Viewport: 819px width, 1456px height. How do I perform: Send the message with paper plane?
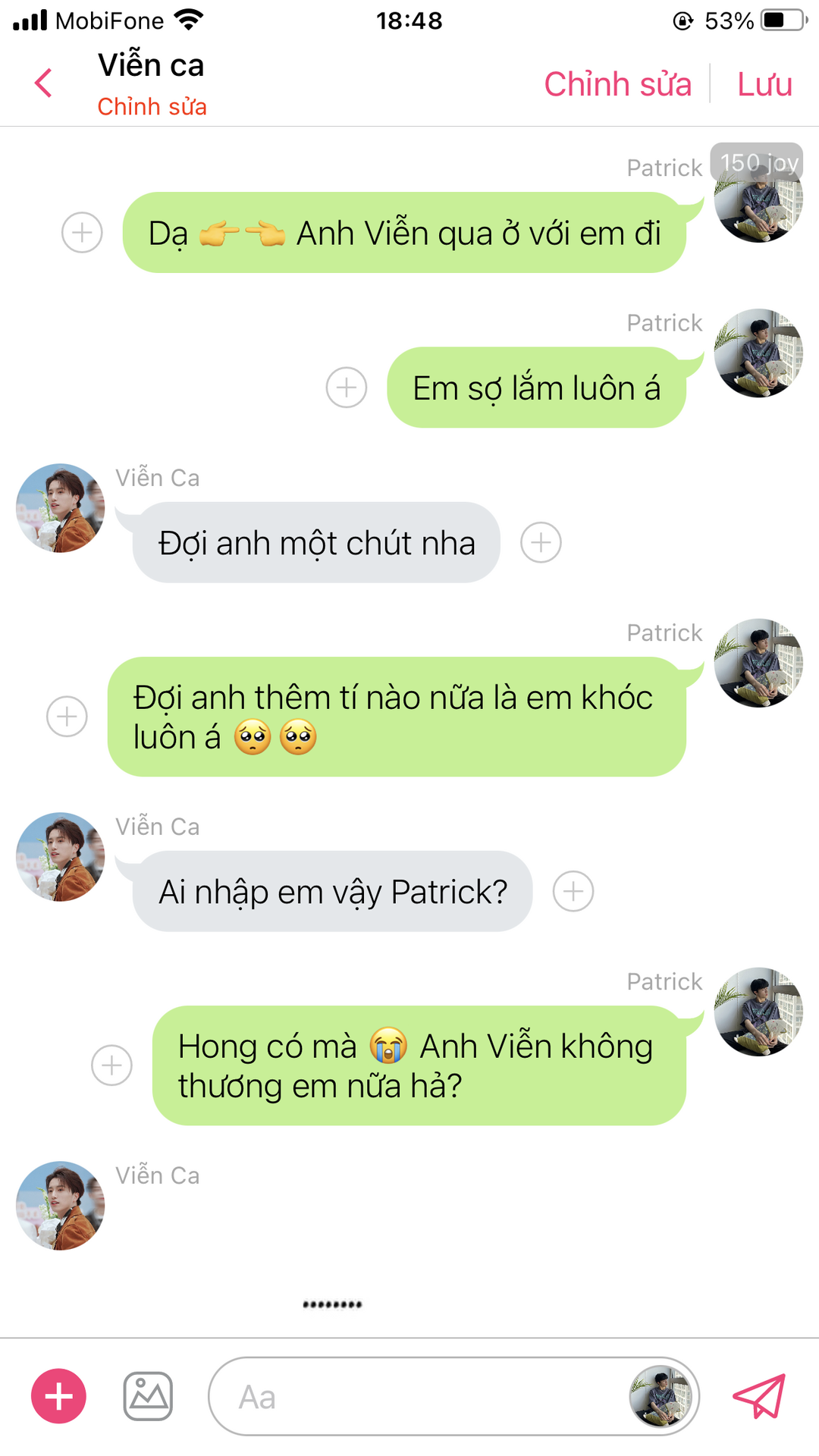tap(758, 1396)
